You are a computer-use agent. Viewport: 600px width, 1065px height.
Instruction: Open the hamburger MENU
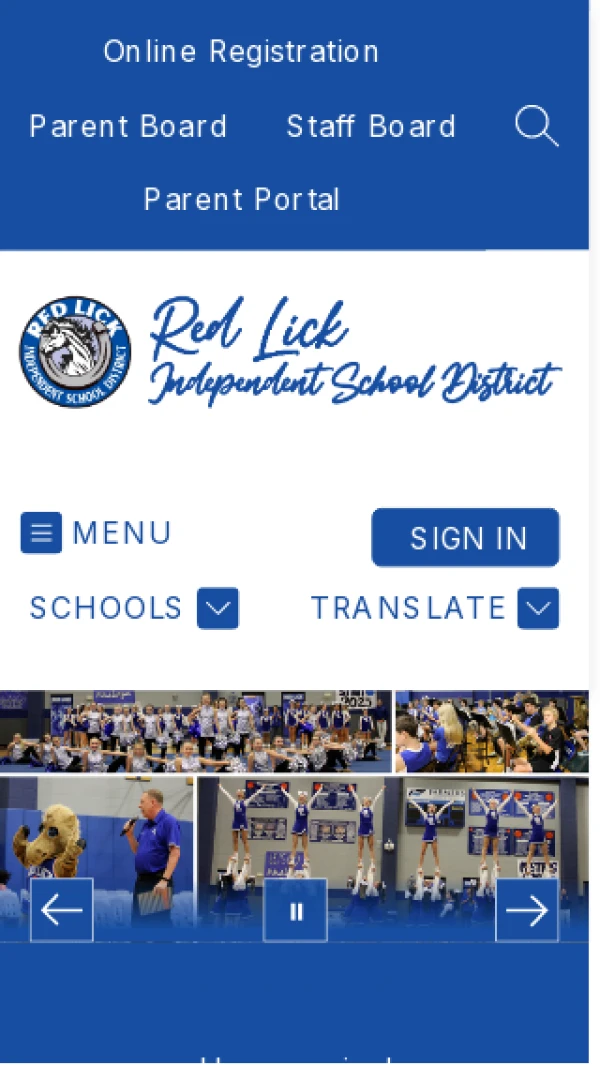(x=96, y=533)
